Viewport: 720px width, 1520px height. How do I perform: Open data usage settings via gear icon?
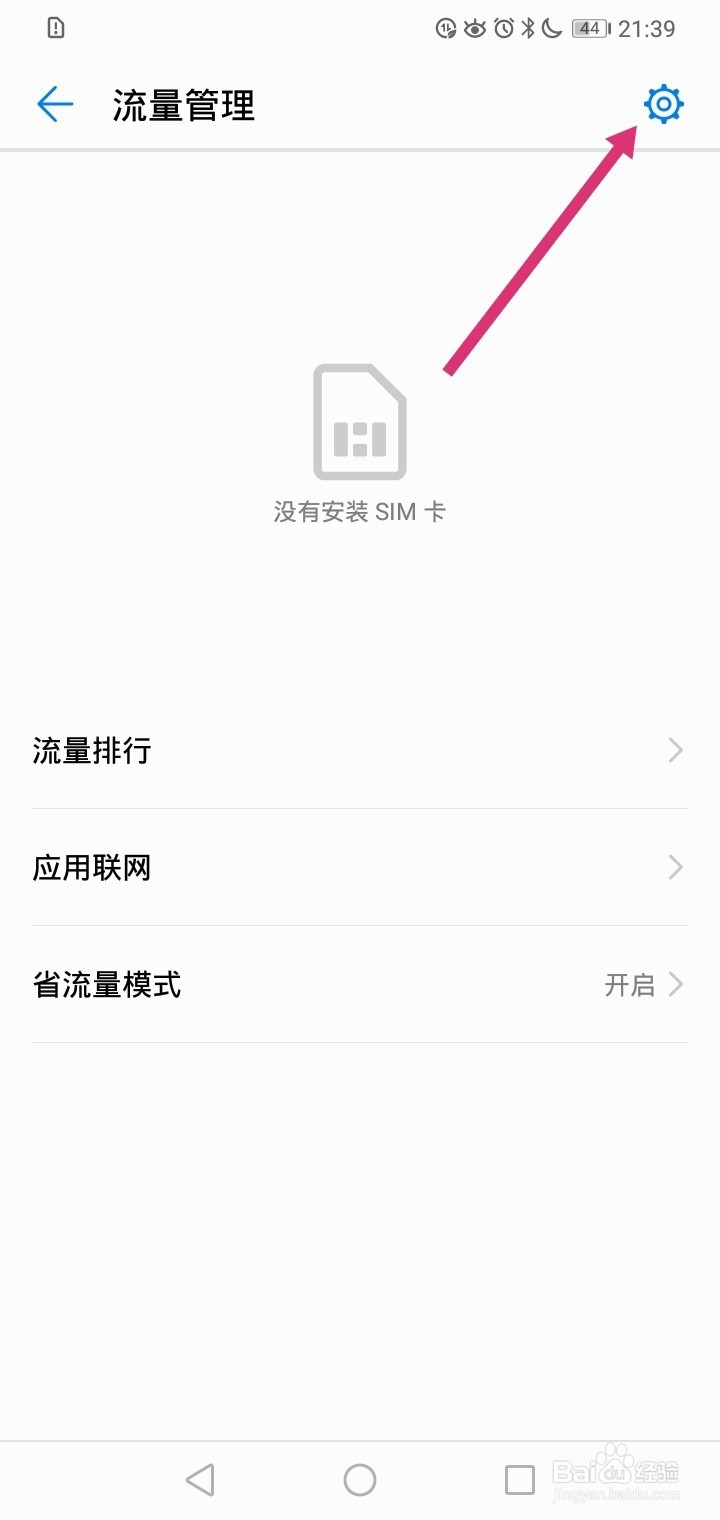point(663,104)
